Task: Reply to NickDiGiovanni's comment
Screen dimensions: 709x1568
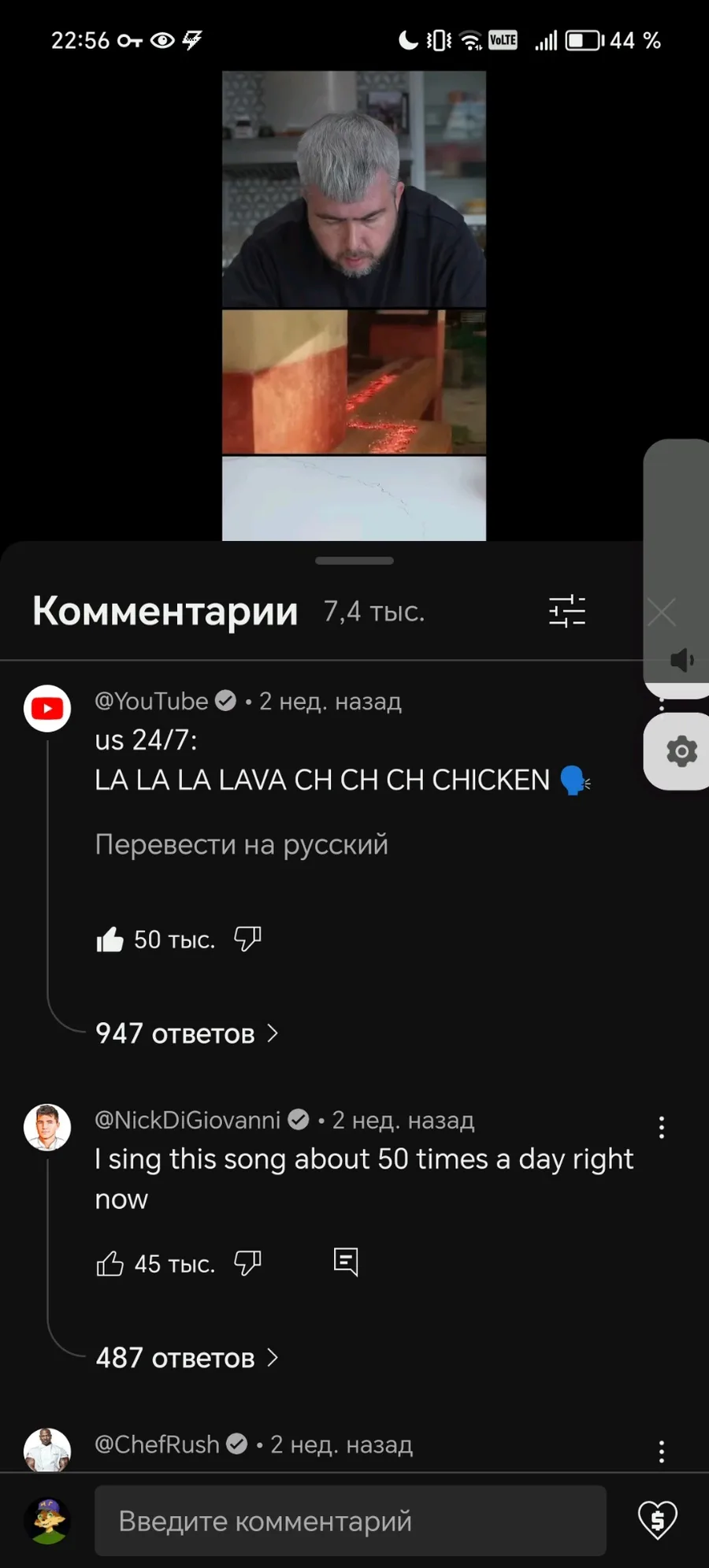Action: [346, 1262]
